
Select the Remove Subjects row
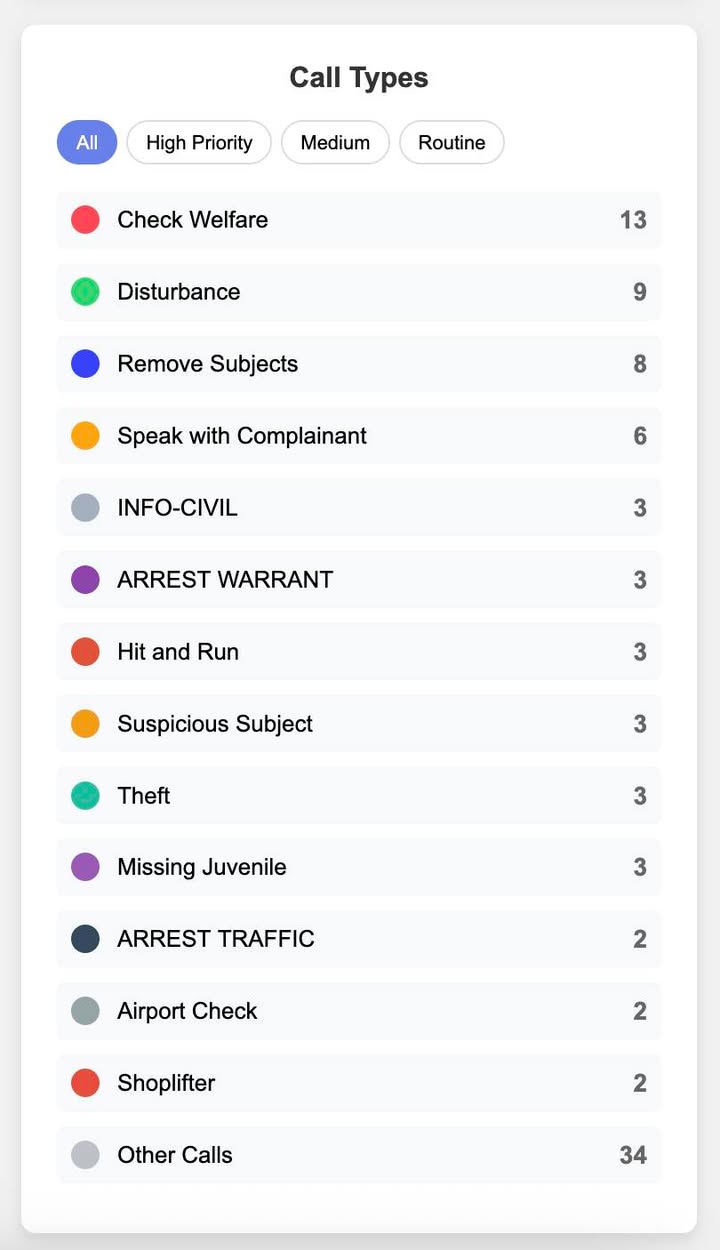coord(358,364)
